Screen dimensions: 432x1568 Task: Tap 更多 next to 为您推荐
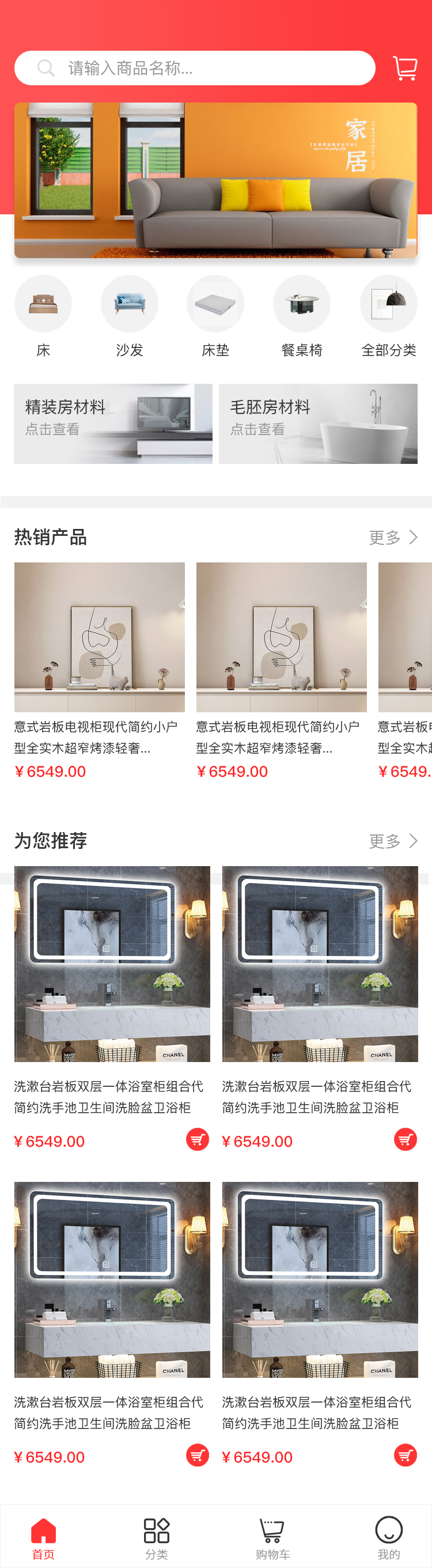[393, 841]
